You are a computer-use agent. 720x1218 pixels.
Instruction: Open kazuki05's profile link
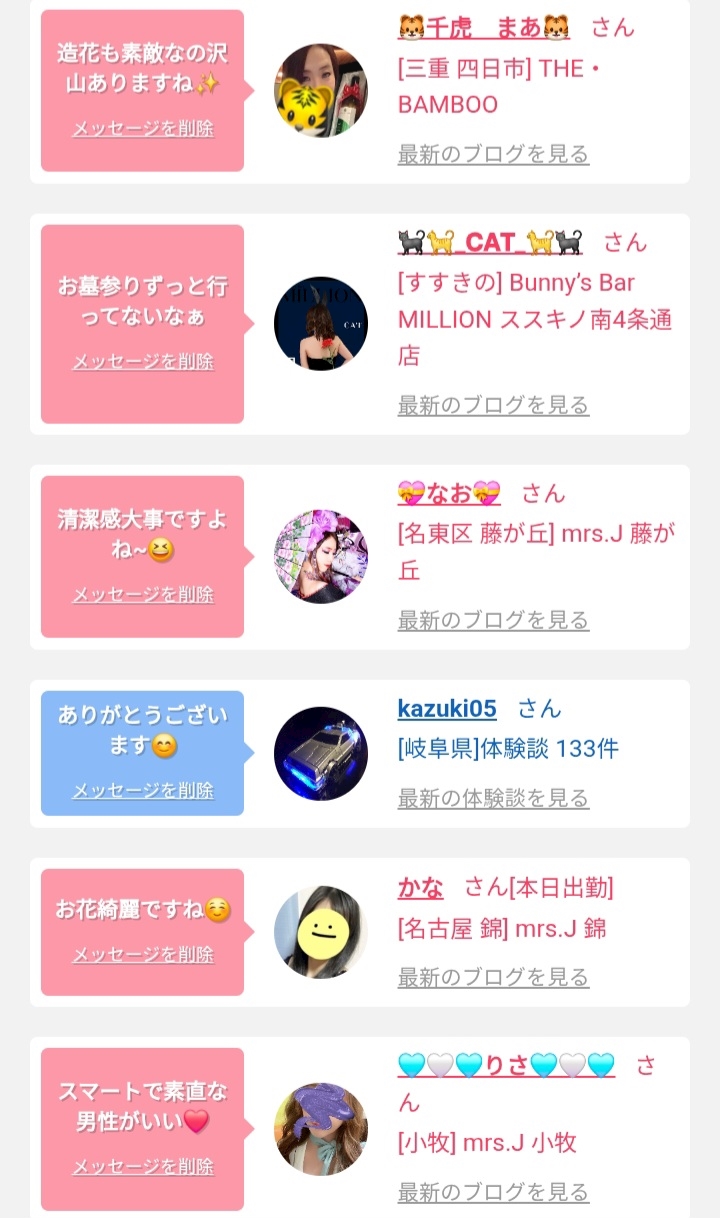click(x=447, y=709)
